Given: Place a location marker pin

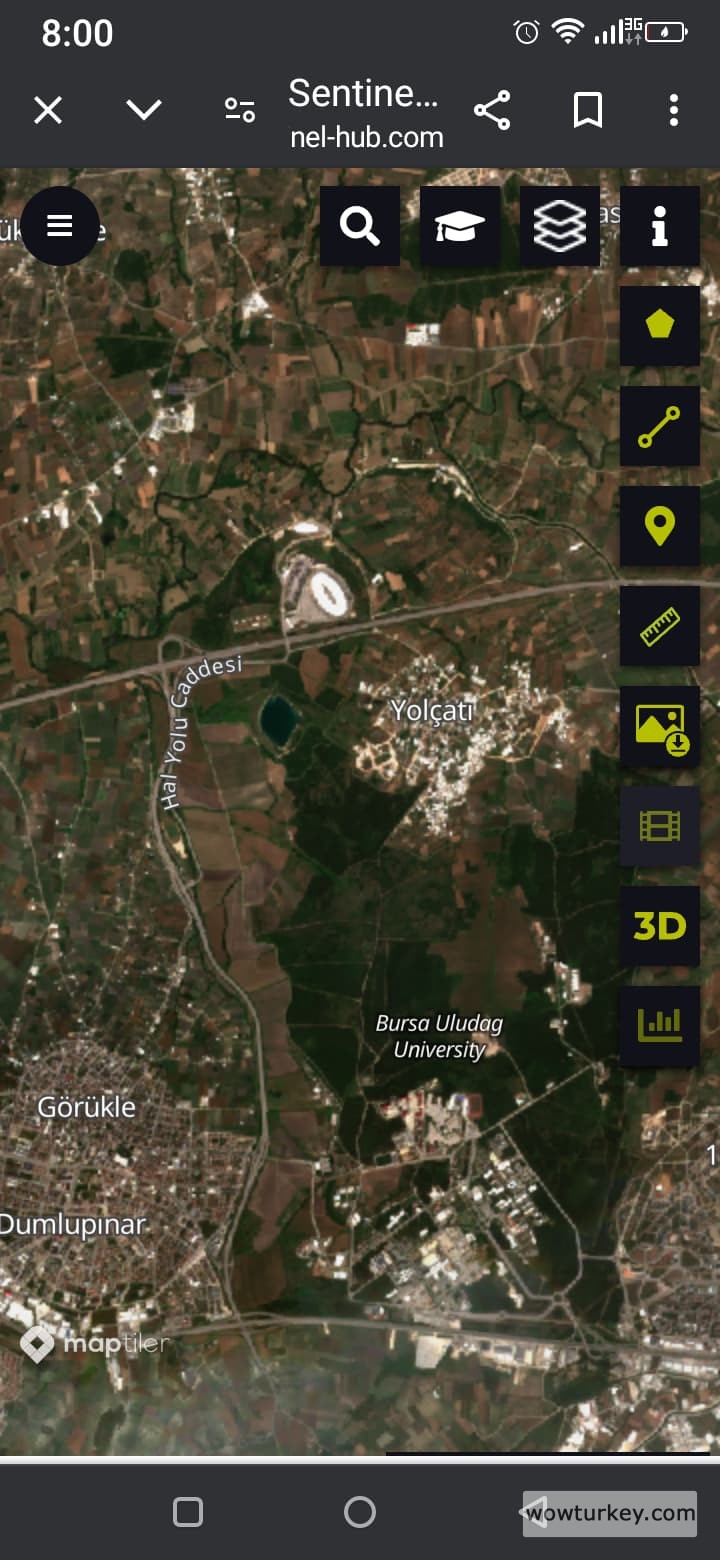Looking at the screenshot, I should (659, 526).
